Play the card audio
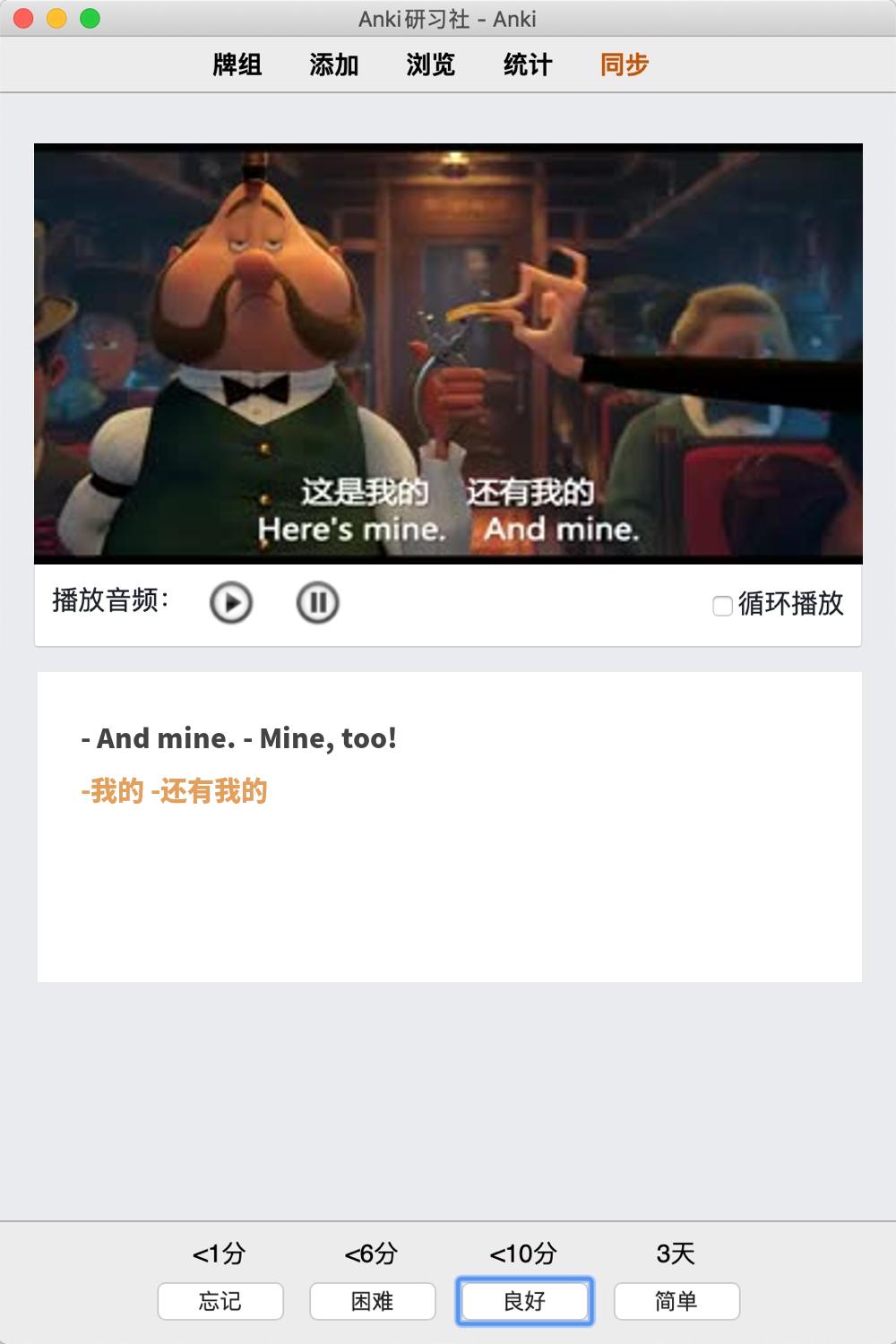This screenshot has height=1344, width=896. point(231,603)
